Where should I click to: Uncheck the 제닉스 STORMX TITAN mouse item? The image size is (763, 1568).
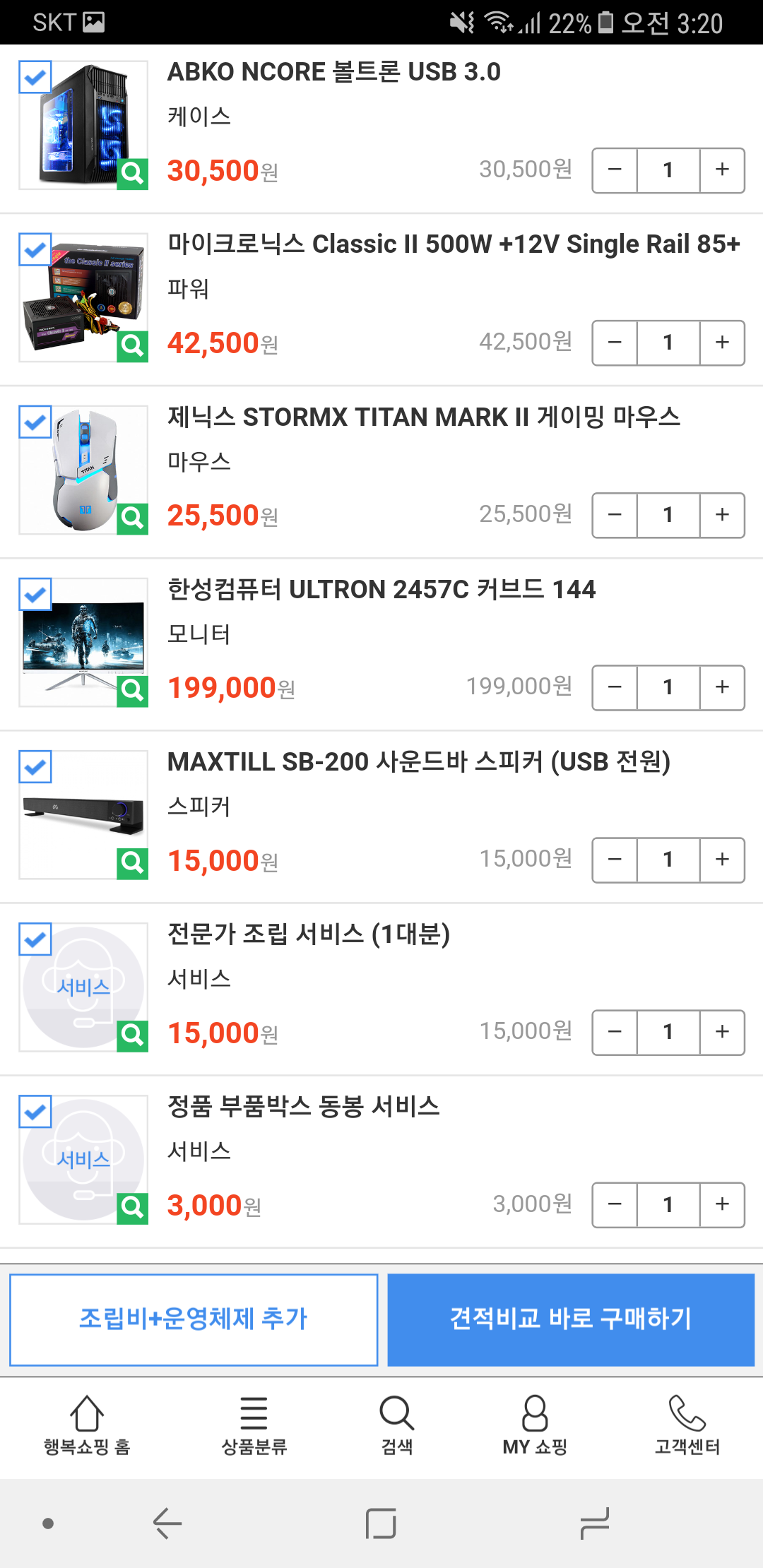[x=35, y=422]
